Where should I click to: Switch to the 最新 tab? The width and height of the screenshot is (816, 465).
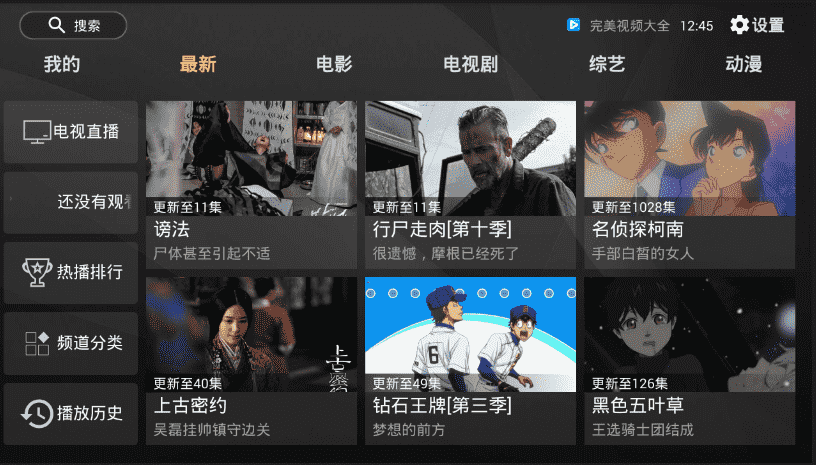pyautogui.click(x=197, y=65)
